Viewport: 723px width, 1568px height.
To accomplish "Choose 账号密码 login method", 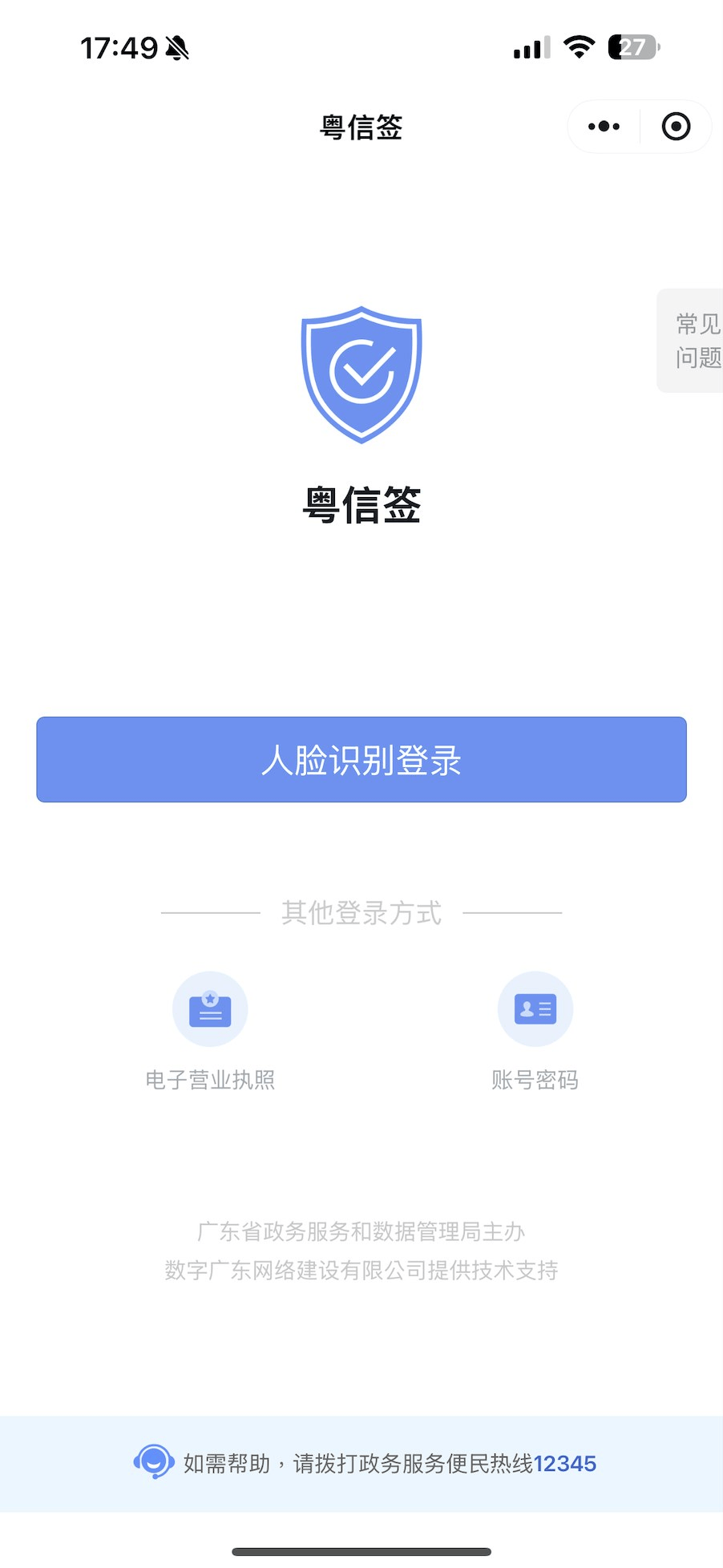I will tap(535, 1030).
